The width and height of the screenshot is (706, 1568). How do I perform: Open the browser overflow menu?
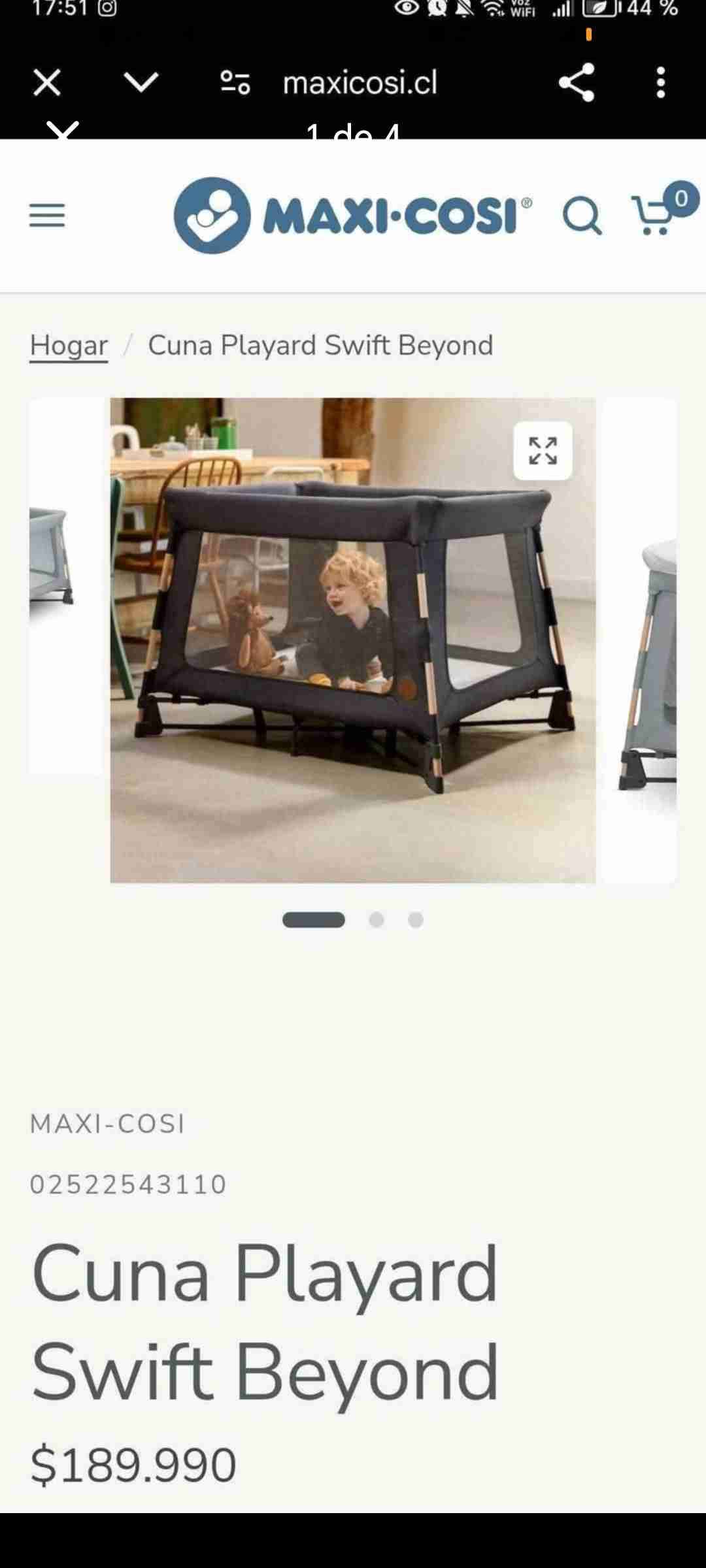tap(661, 83)
